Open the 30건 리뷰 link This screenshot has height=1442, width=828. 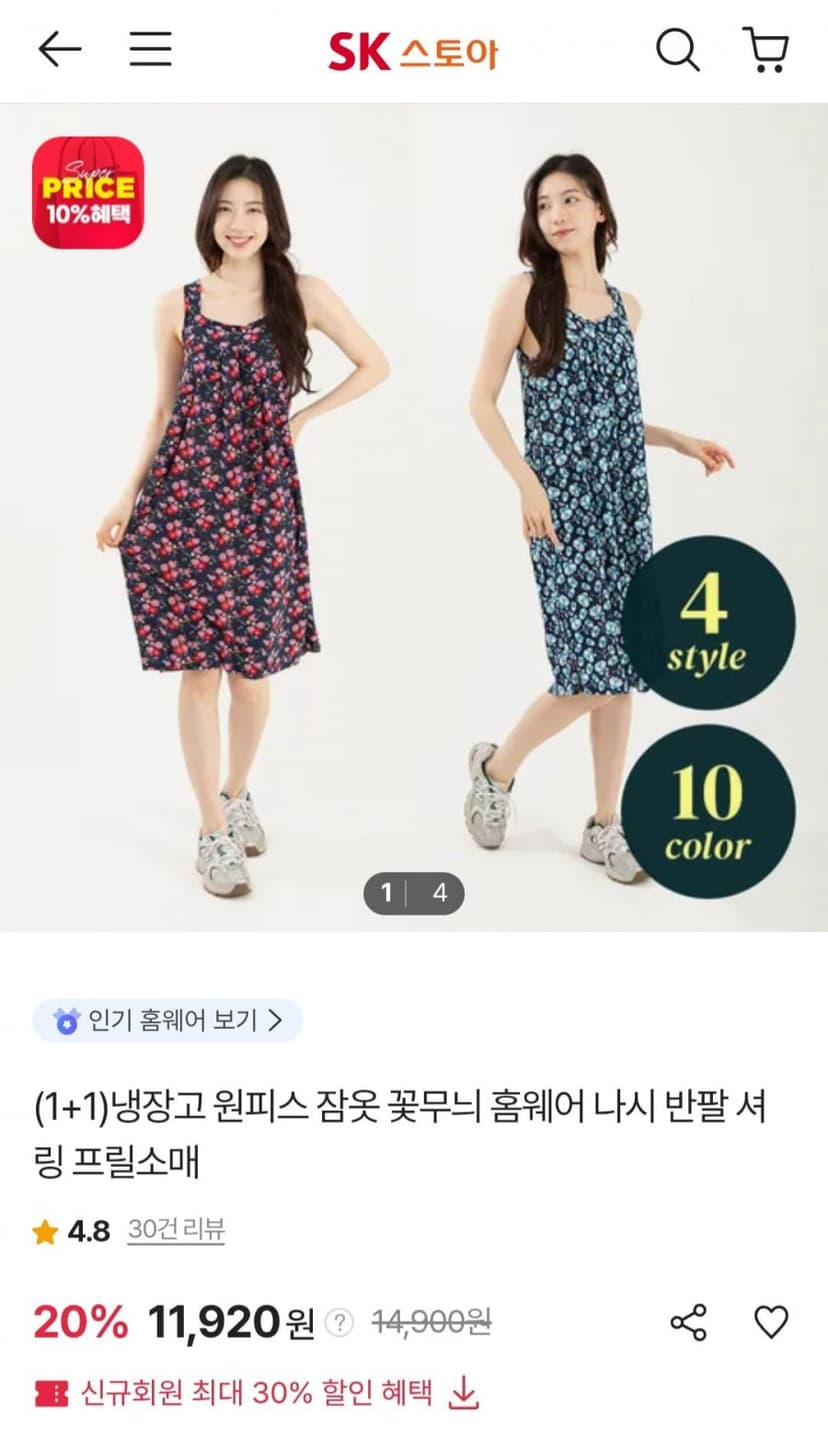pyautogui.click(x=176, y=1230)
